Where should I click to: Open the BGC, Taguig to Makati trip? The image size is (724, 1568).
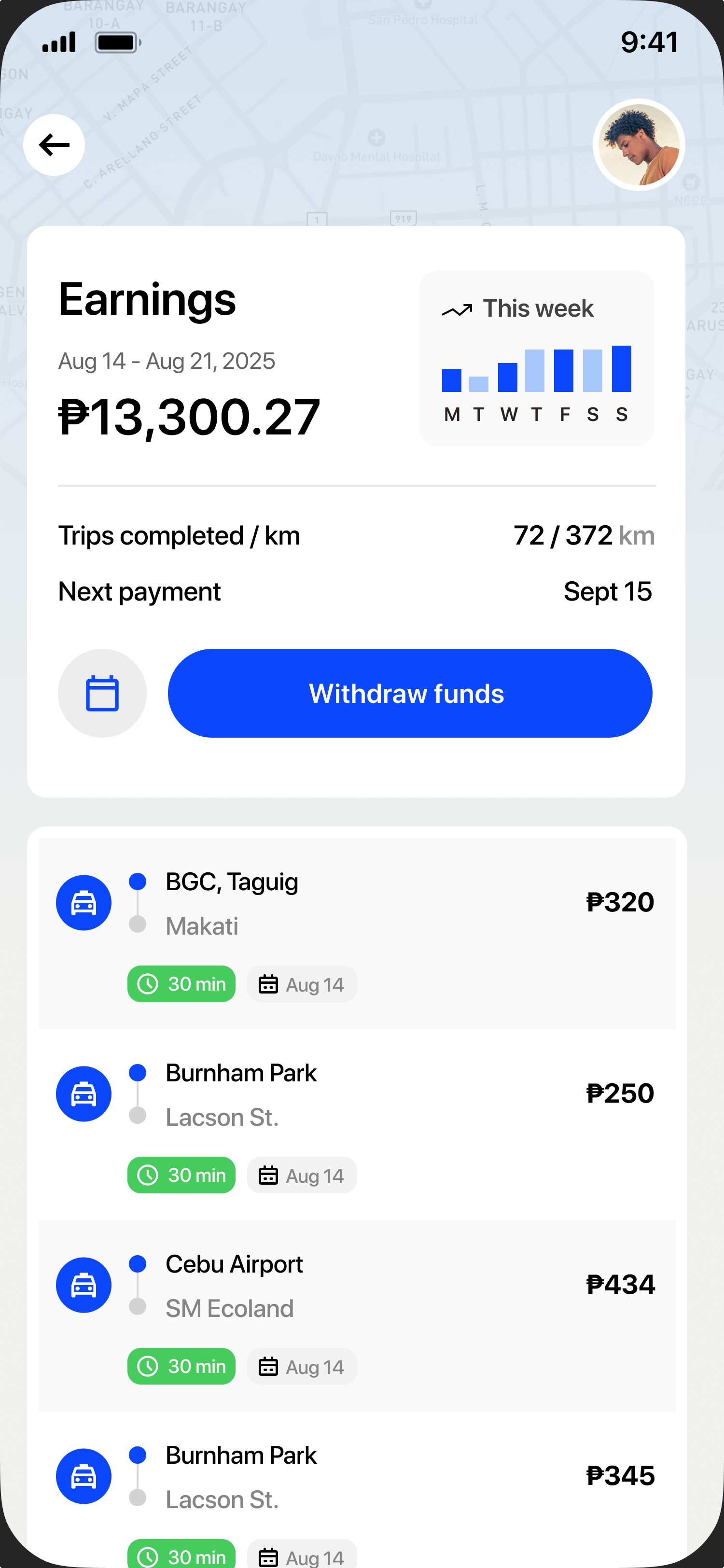tap(357, 934)
